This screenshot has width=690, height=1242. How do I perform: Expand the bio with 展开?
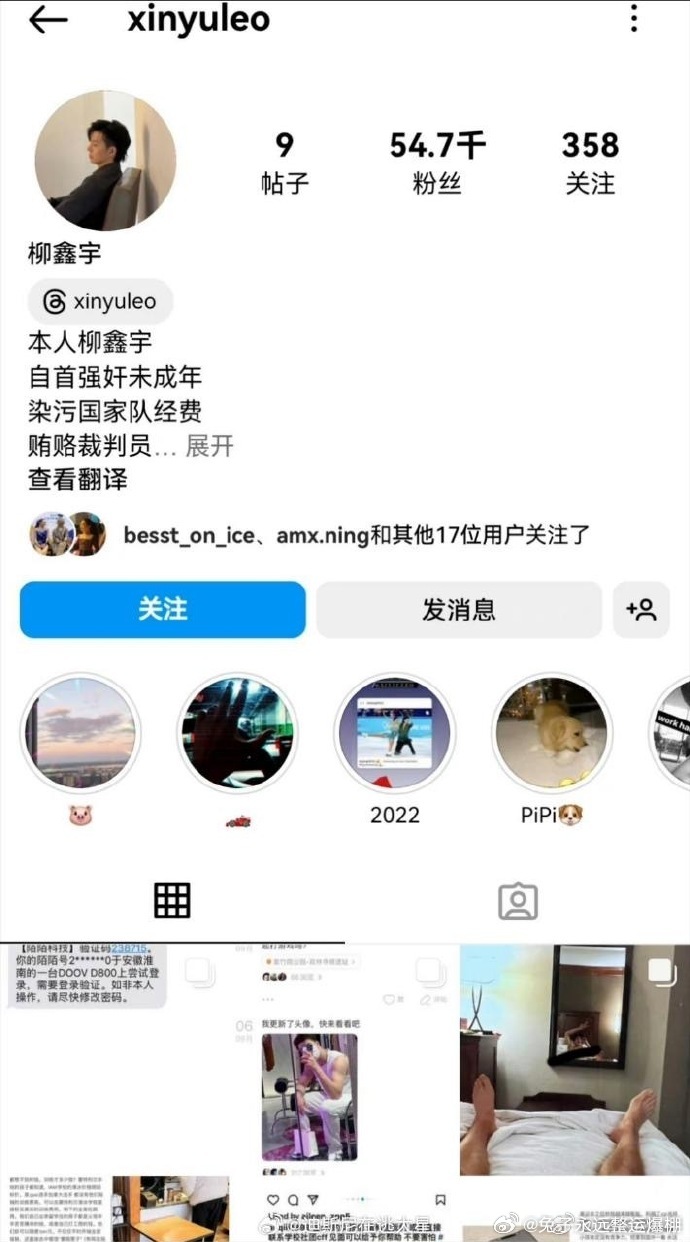[210, 445]
